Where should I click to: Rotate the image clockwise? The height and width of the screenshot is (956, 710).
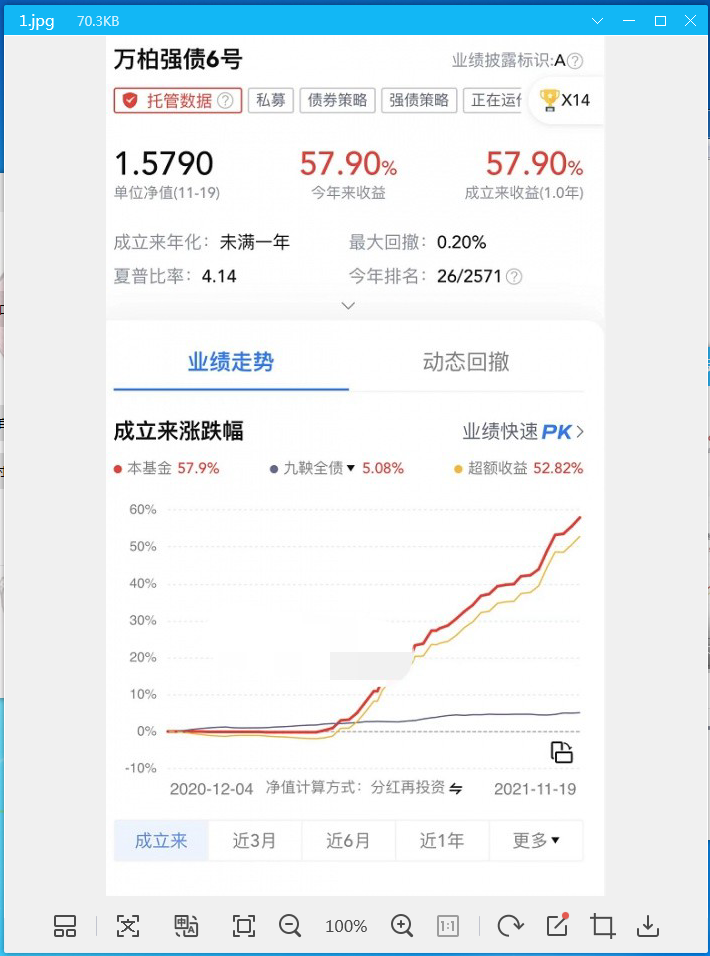(510, 926)
